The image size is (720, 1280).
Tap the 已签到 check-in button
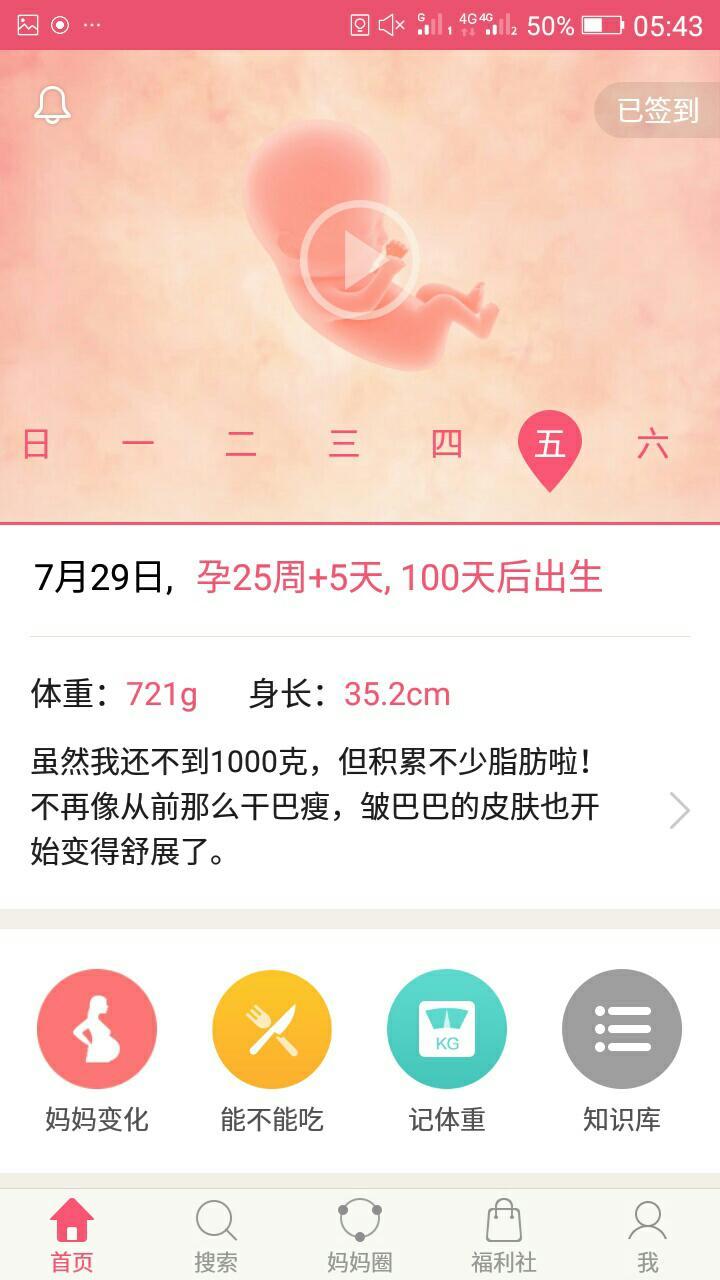coord(657,110)
